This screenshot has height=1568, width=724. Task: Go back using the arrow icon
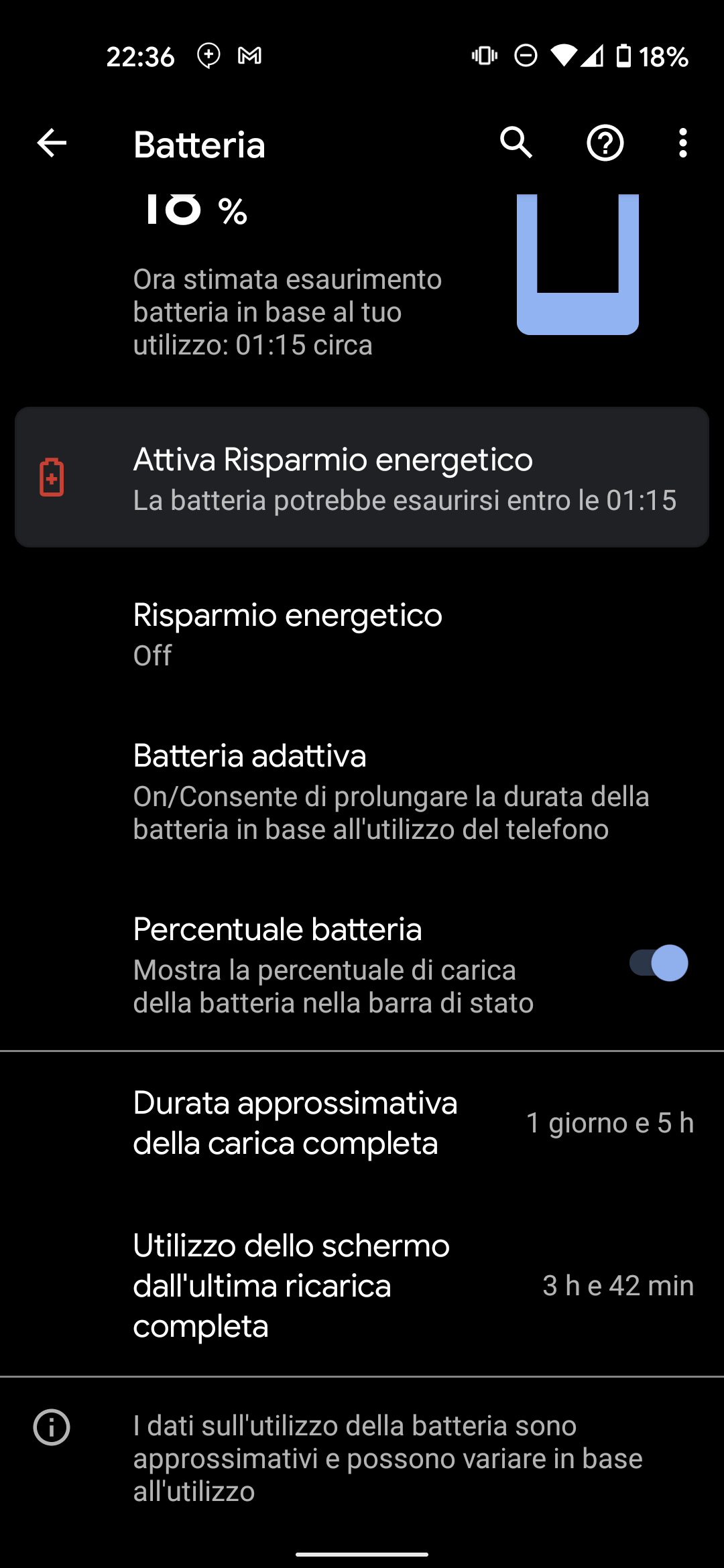52,143
